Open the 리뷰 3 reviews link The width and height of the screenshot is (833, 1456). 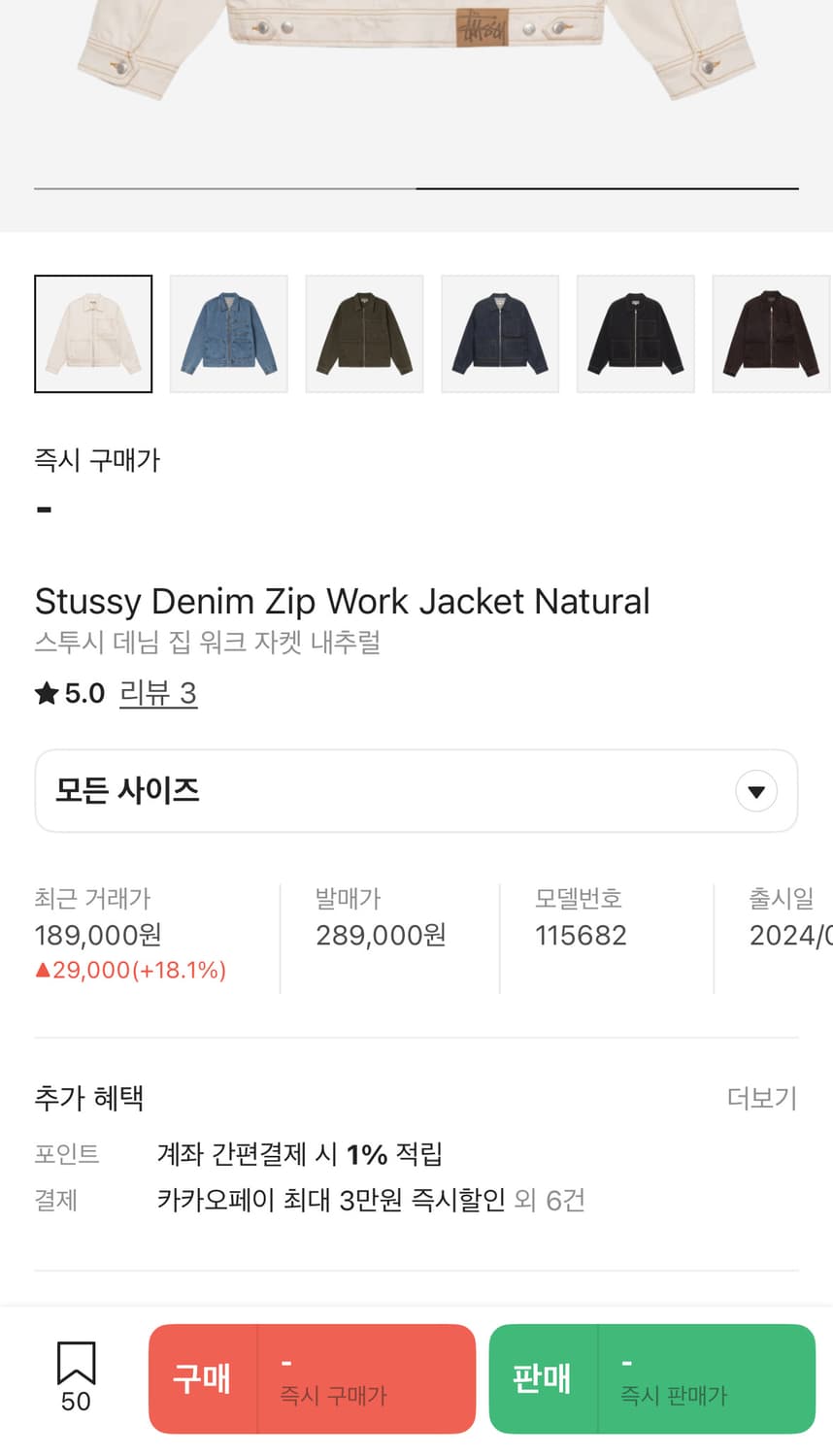tap(158, 693)
